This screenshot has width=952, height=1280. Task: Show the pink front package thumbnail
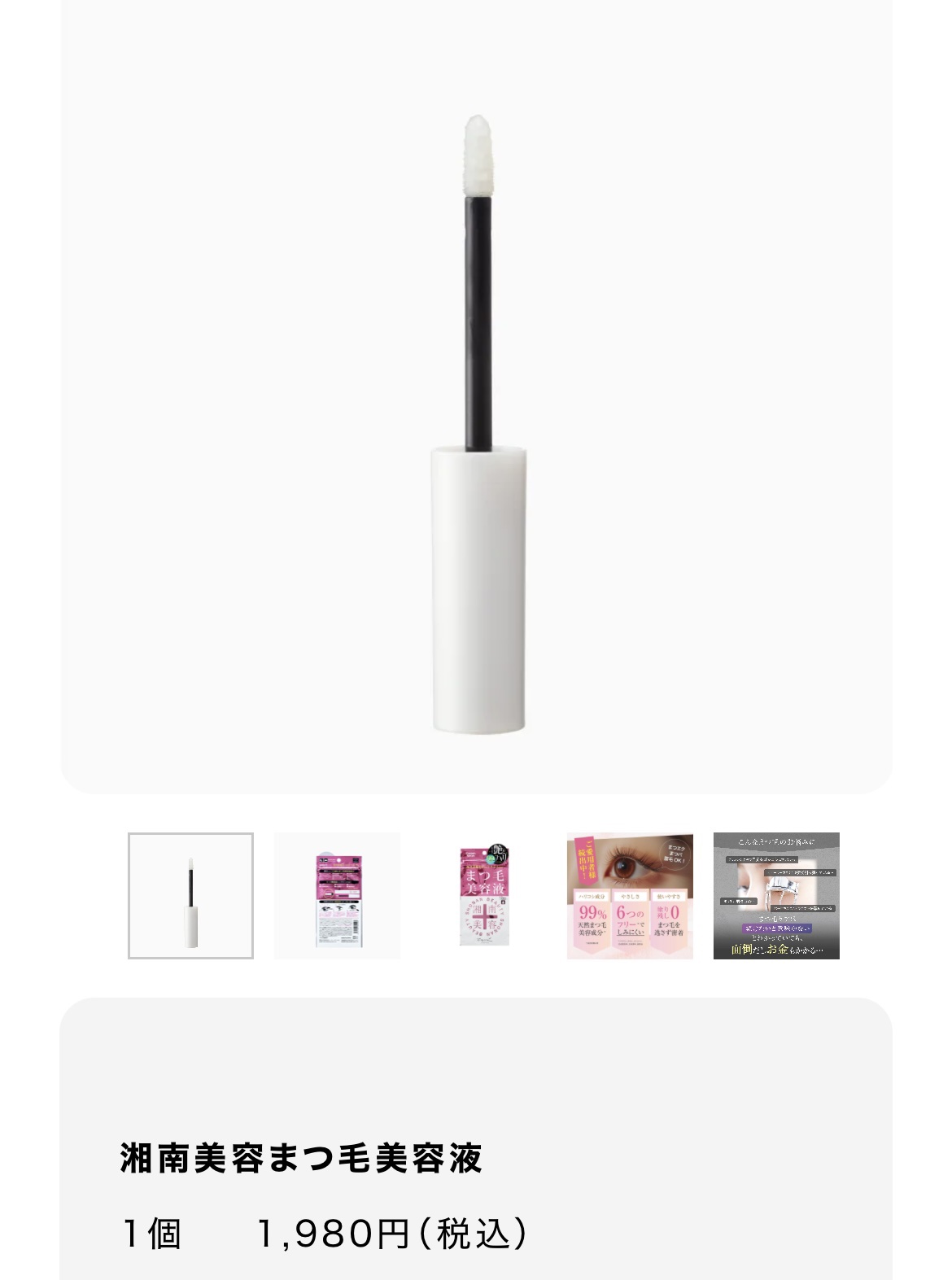click(x=484, y=895)
